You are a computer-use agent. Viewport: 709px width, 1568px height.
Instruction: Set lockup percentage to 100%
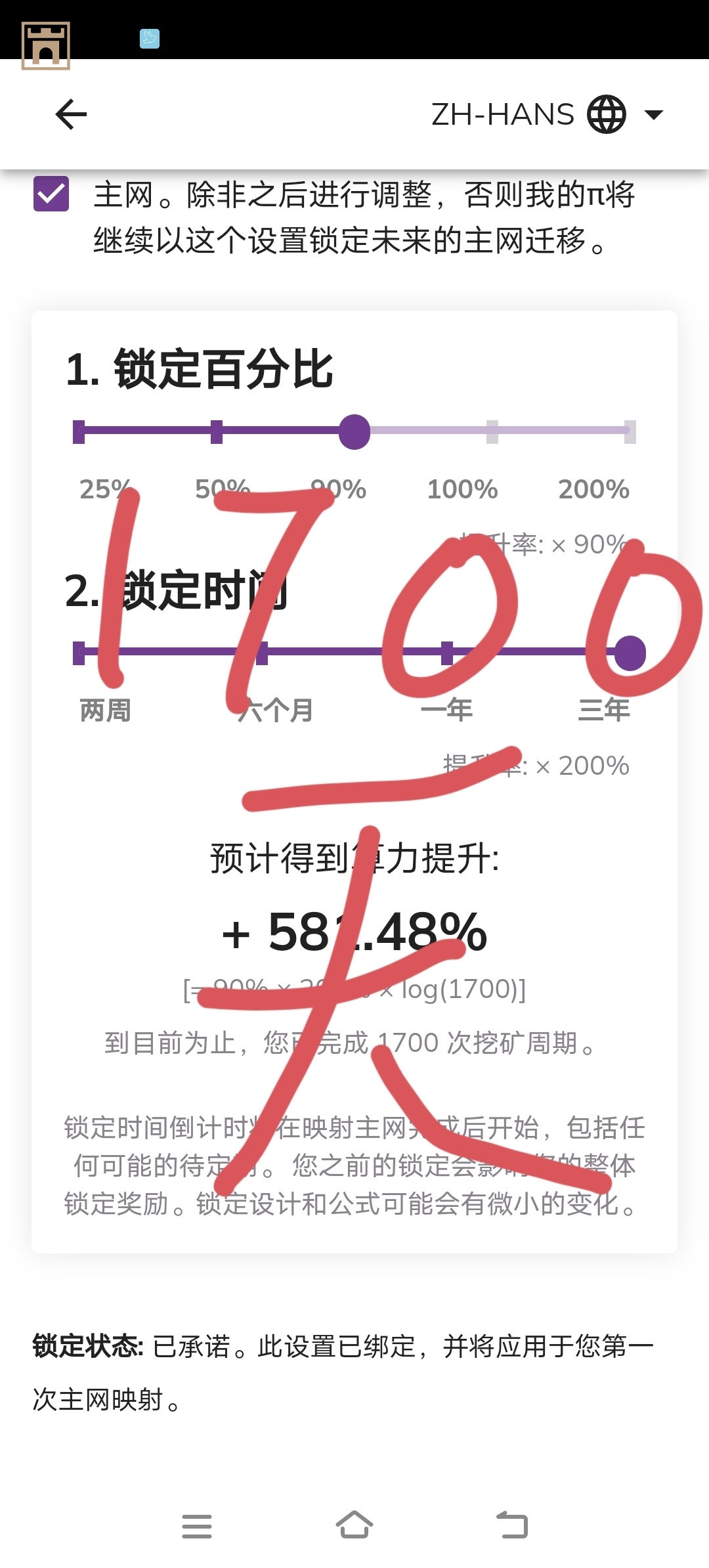point(492,432)
